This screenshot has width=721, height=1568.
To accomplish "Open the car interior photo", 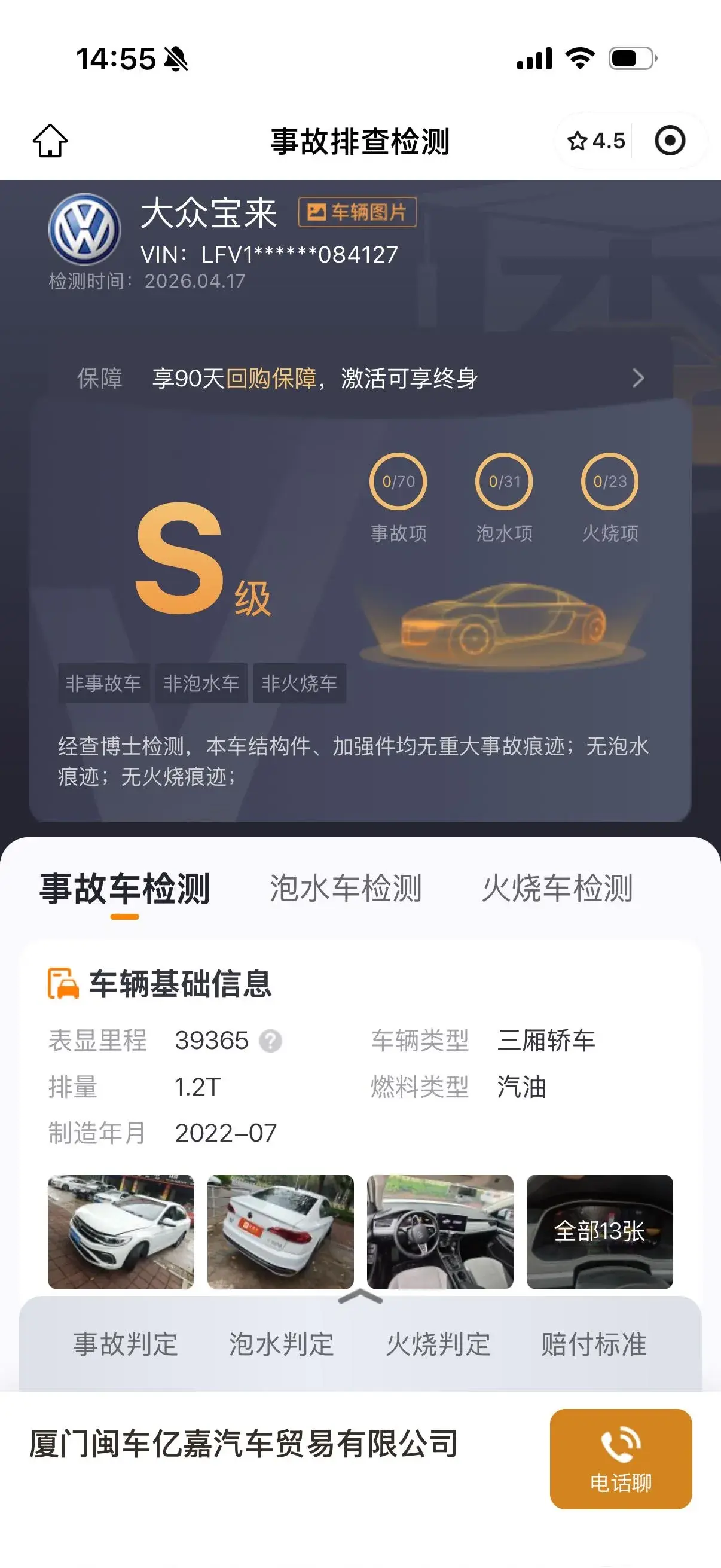I will click(440, 1231).
